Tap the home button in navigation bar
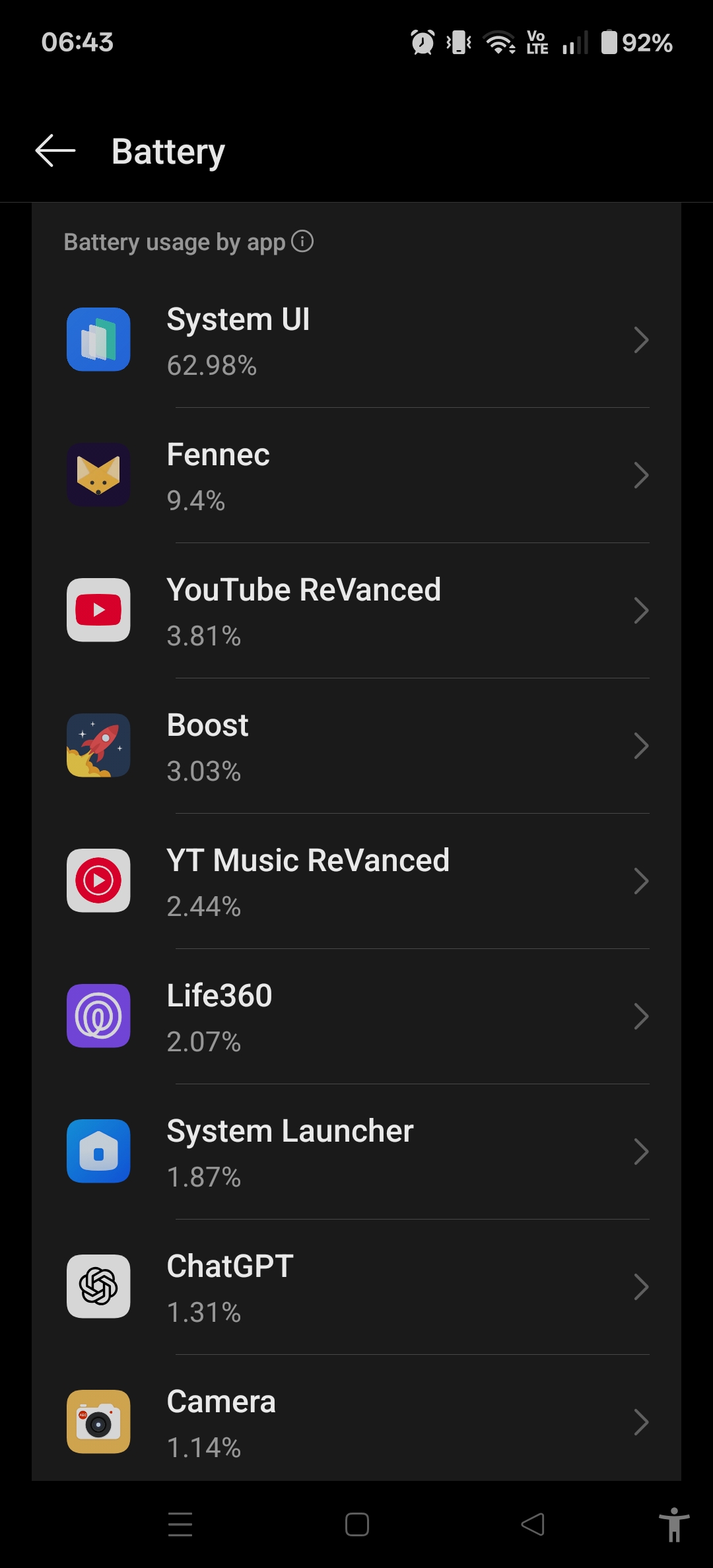The height and width of the screenshot is (1568, 713). [356, 1524]
